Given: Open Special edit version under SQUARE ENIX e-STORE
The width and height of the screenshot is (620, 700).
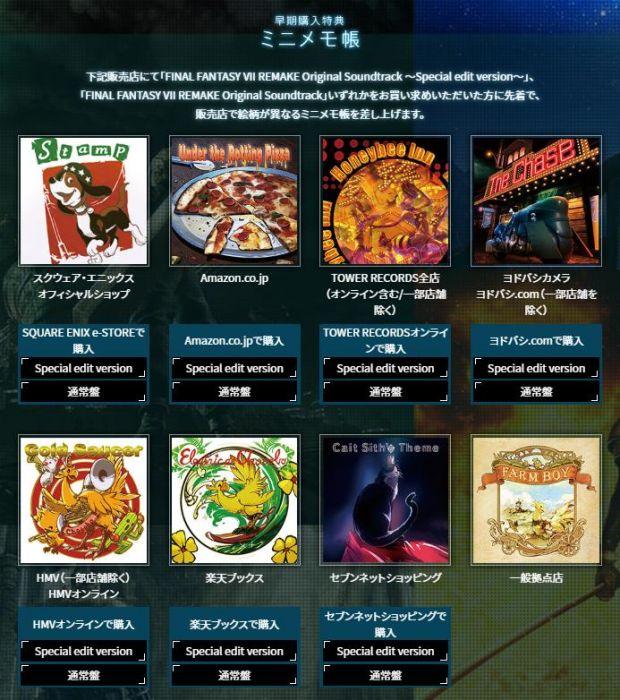Looking at the screenshot, I should tap(83, 368).
